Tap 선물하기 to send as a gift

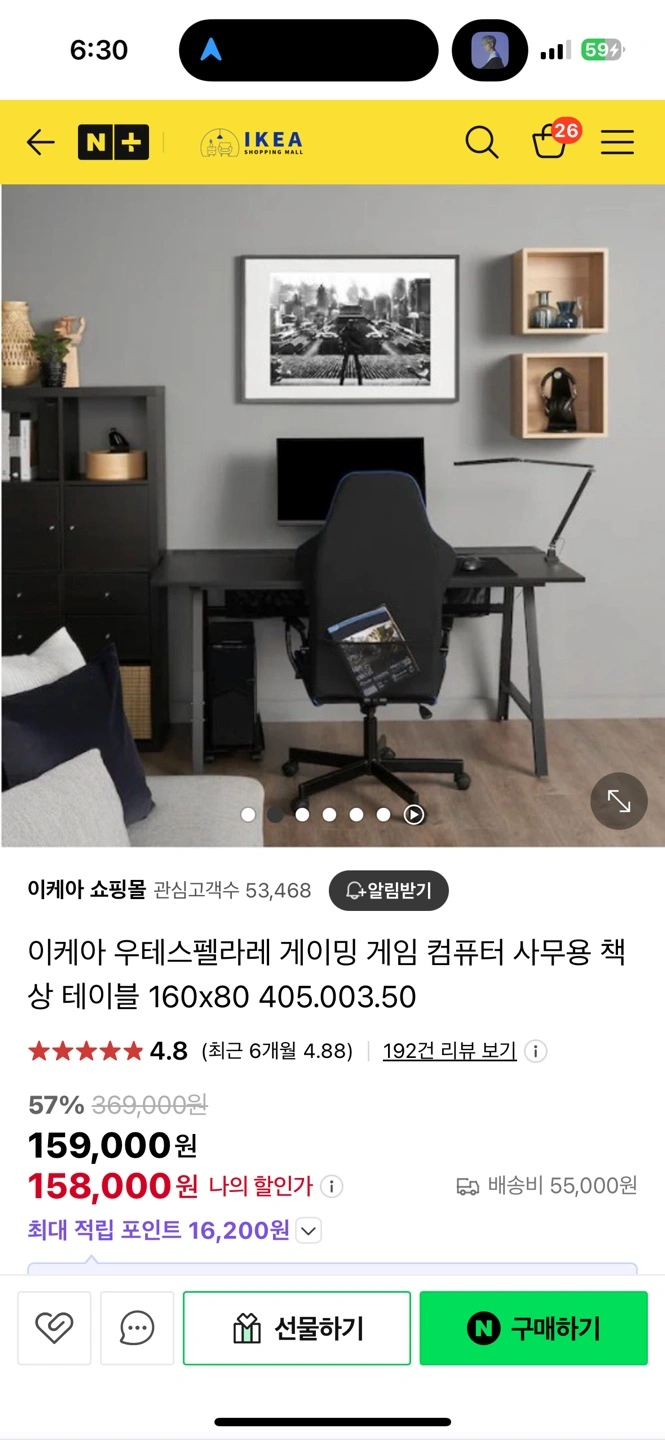[x=297, y=1328]
